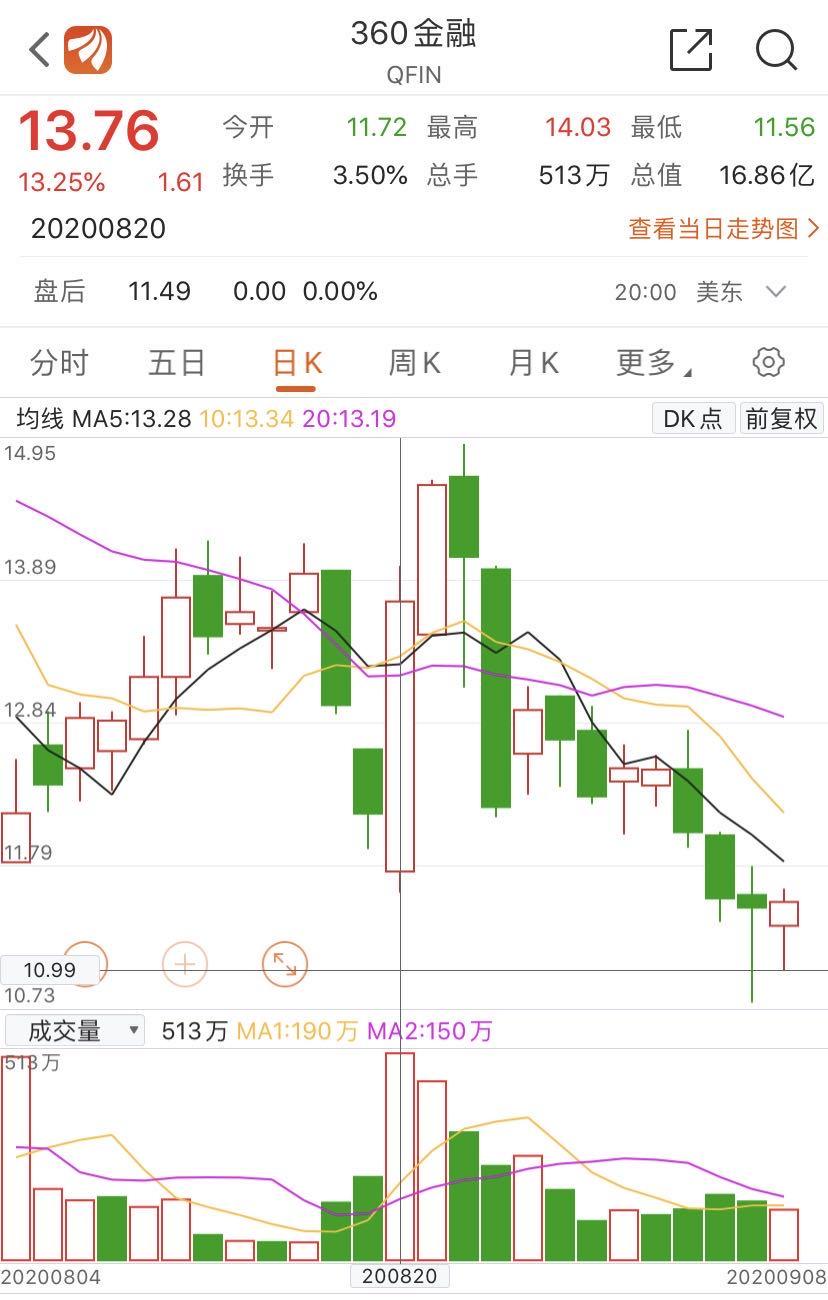Open 查看当日走势图 link

(x=723, y=228)
